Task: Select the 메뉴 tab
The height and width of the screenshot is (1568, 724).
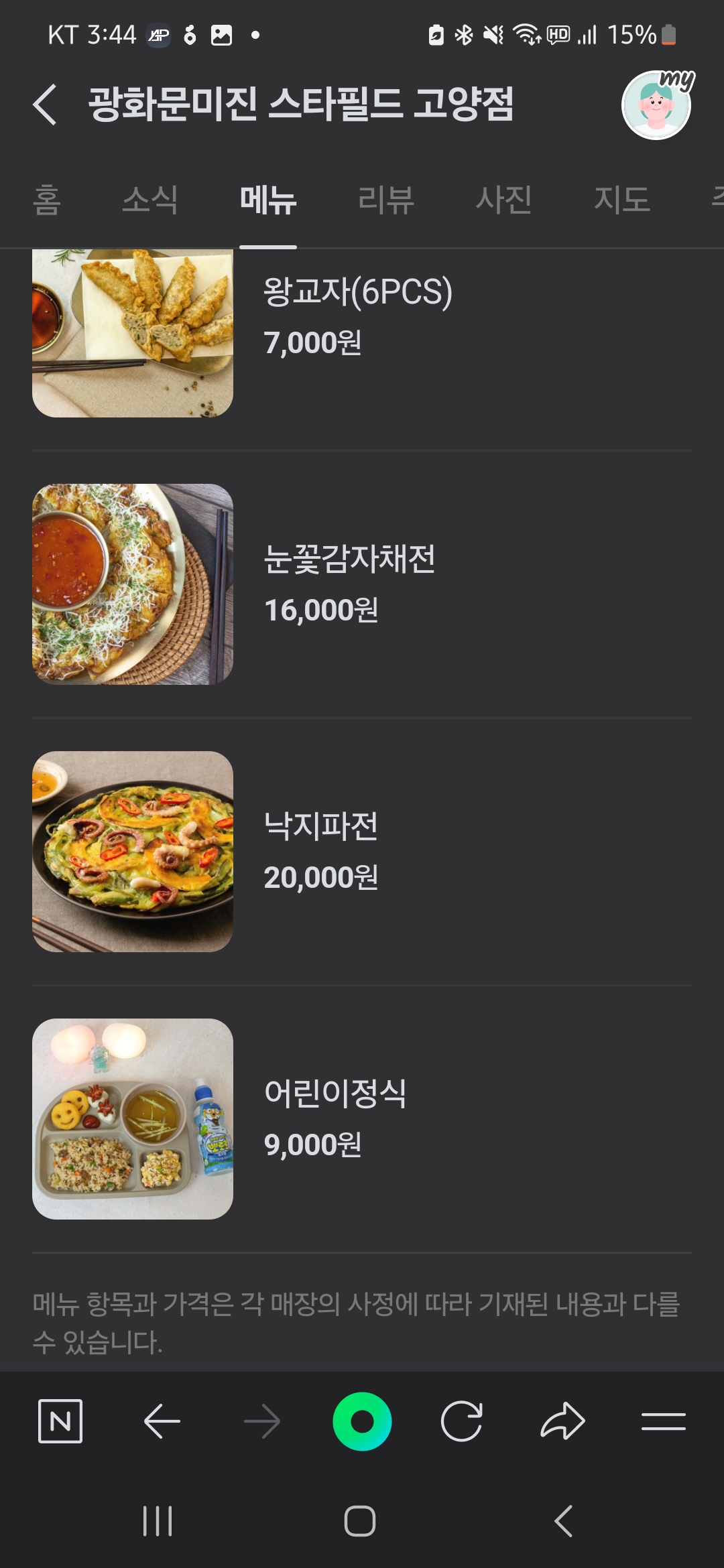Action: coord(268,200)
